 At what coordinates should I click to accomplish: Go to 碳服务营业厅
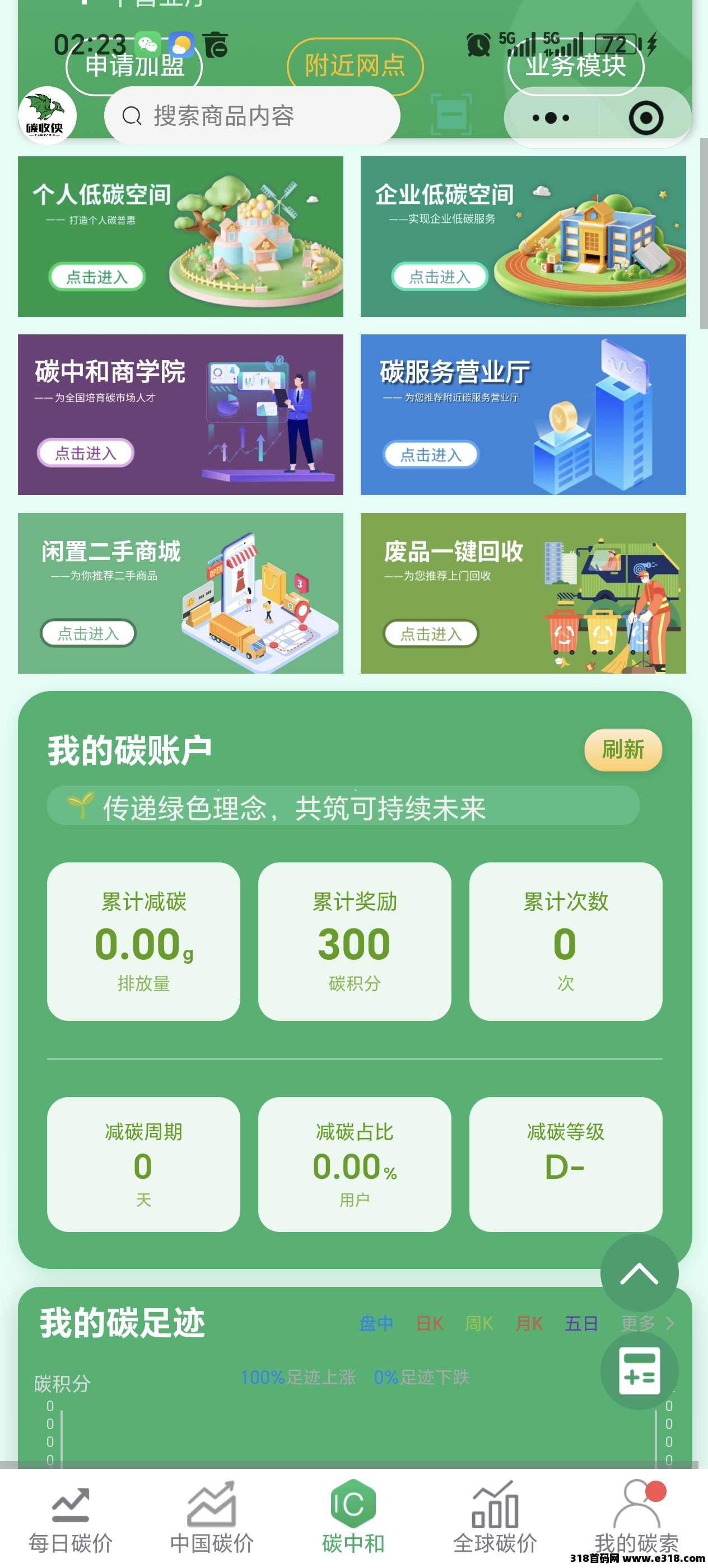point(431,455)
